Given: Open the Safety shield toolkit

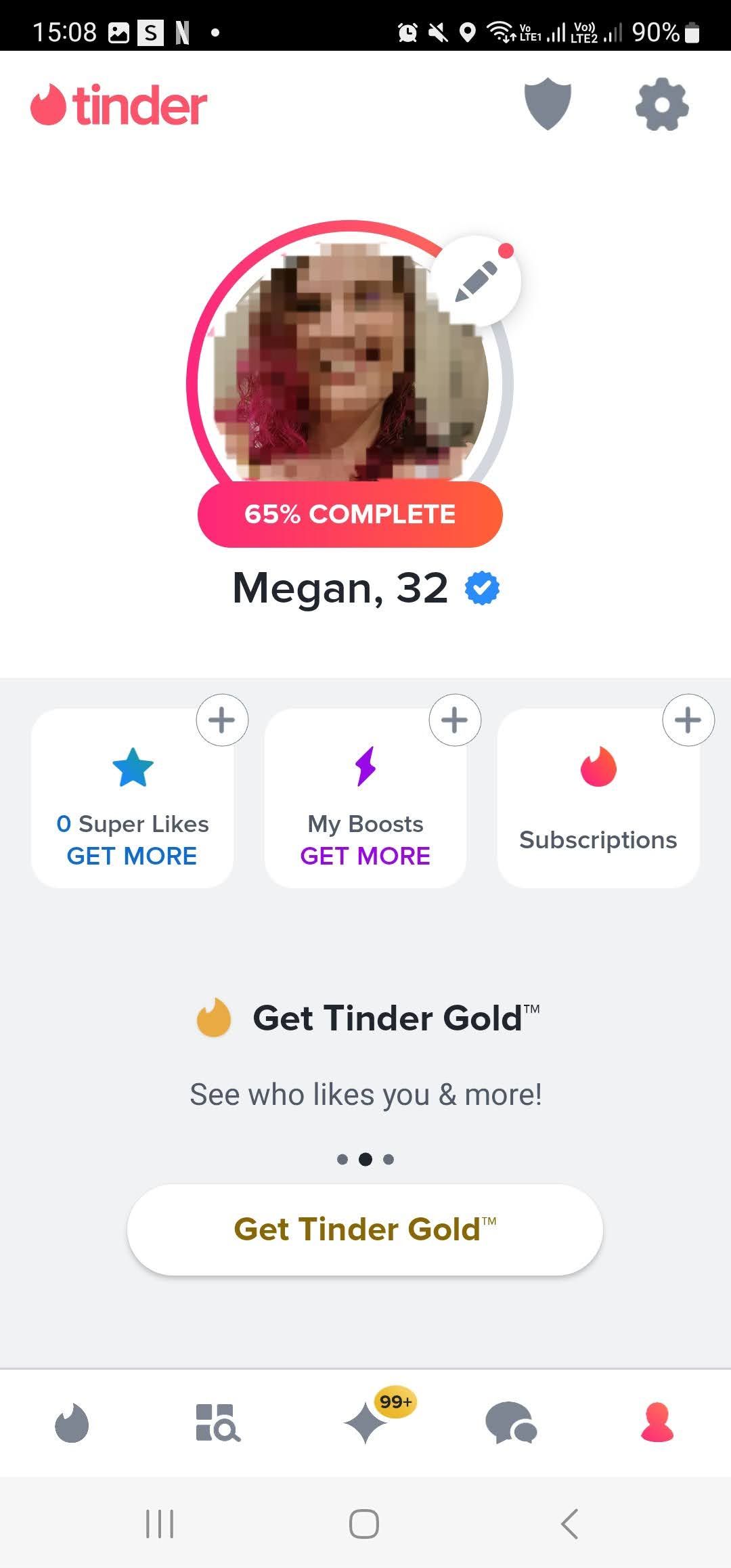Looking at the screenshot, I should pyautogui.click(x=547, y=105).
